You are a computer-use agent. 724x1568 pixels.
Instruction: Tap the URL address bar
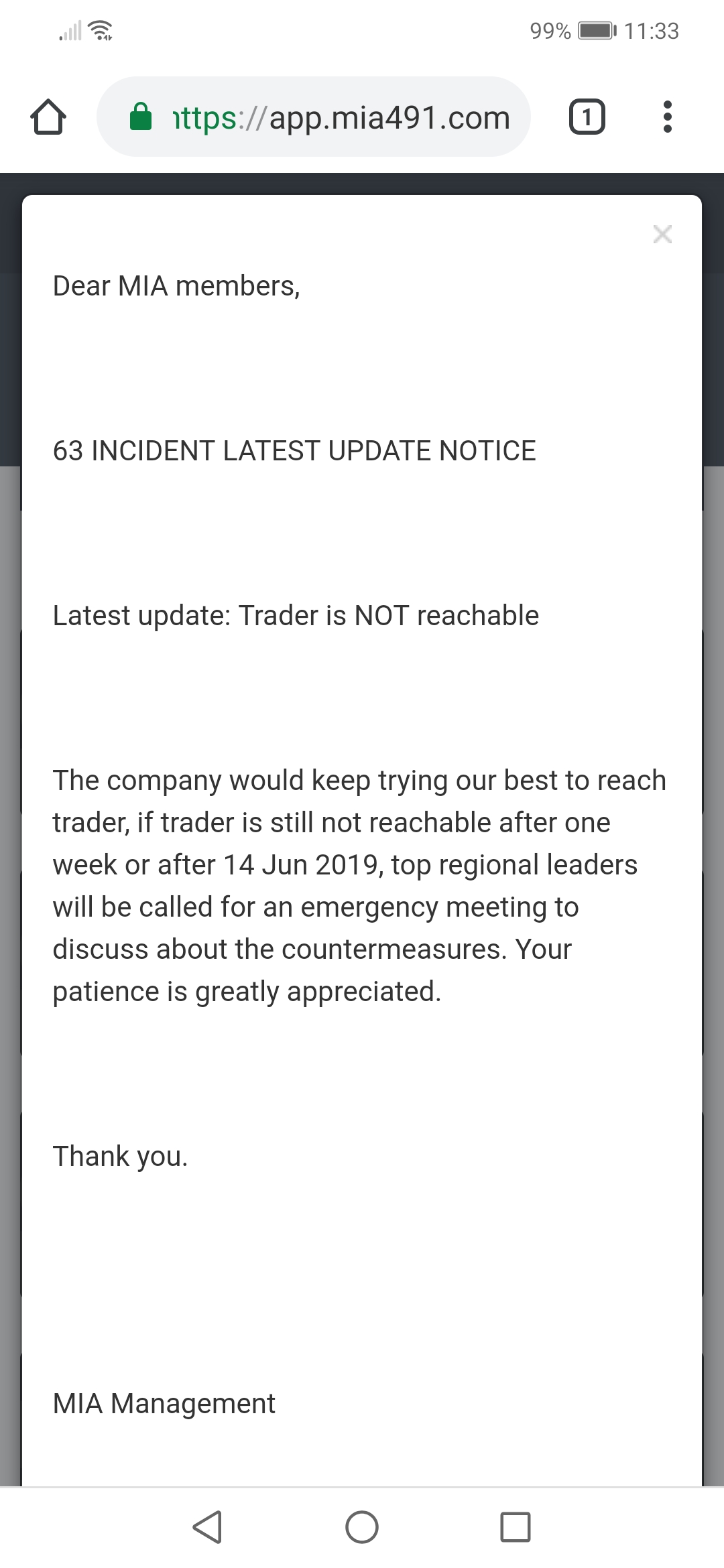tap(314, 117)
